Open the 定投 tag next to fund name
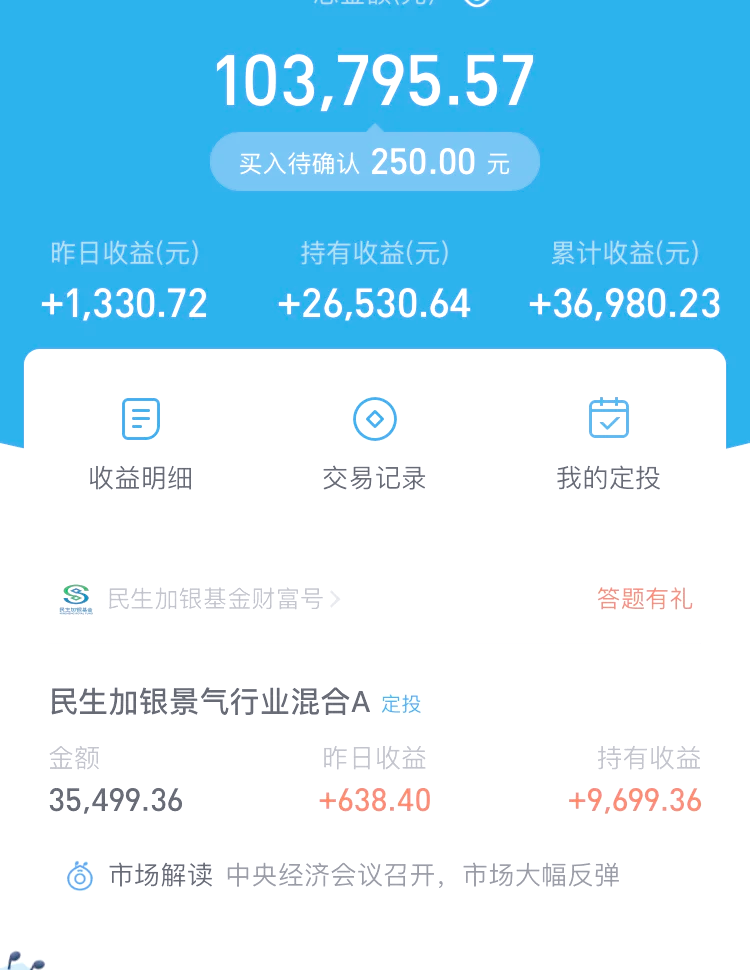This screenshot has height=970, width=750. coord(400,704)
